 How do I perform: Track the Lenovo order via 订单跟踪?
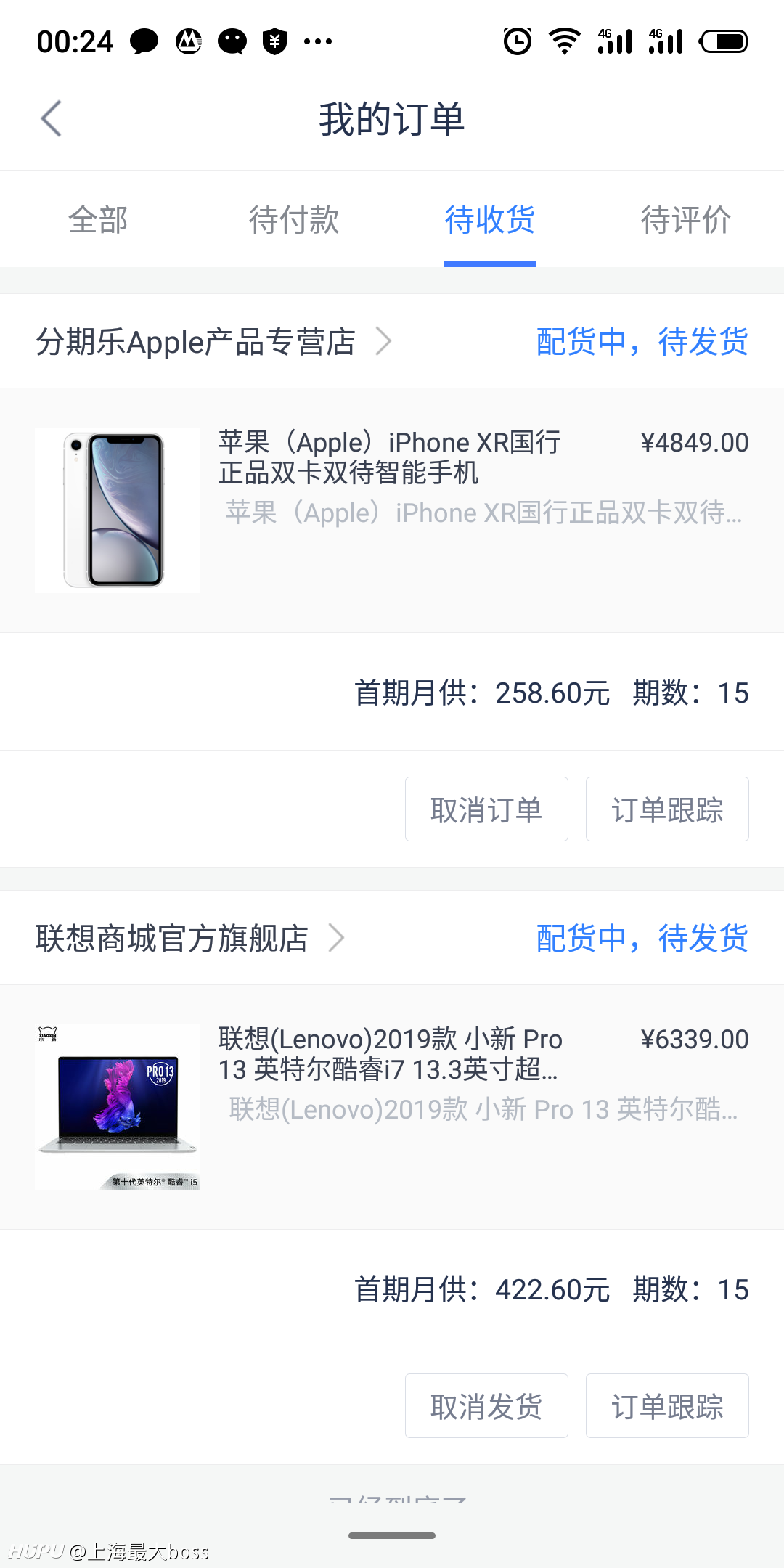(667, 1406)
